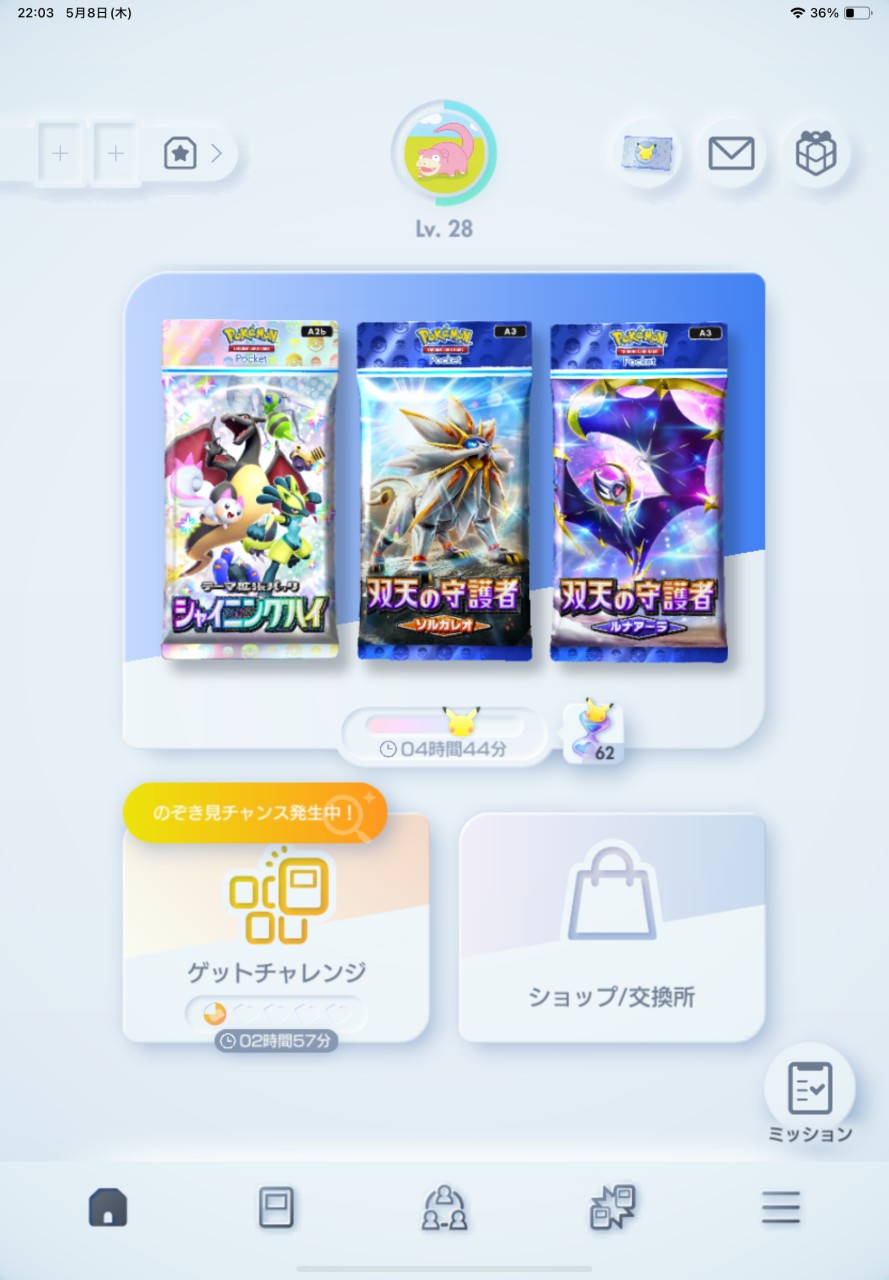Select the シャイニングハイ booster pack
Viewport: 889px width, 1280px height.
tap(249, 490)
